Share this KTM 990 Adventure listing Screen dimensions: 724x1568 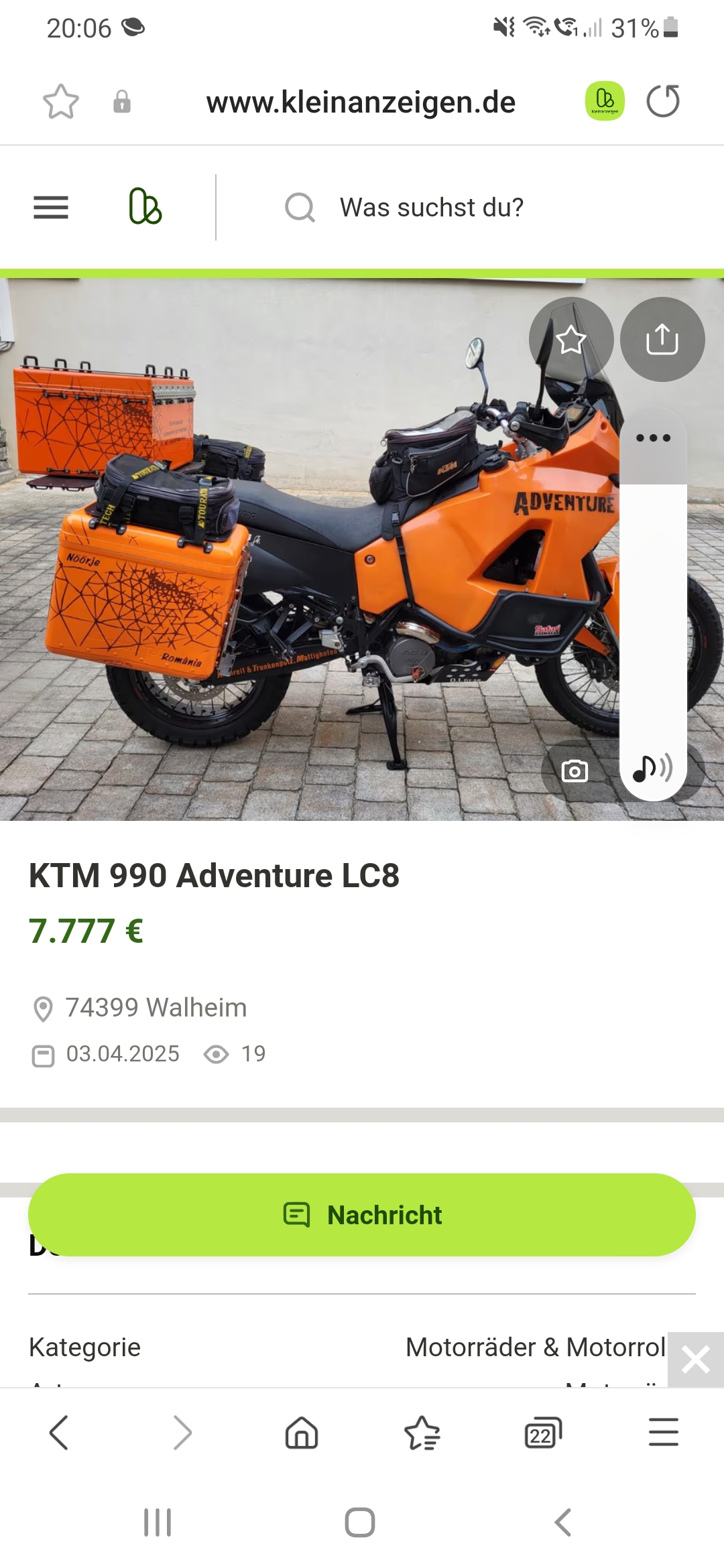click(662, 339)
